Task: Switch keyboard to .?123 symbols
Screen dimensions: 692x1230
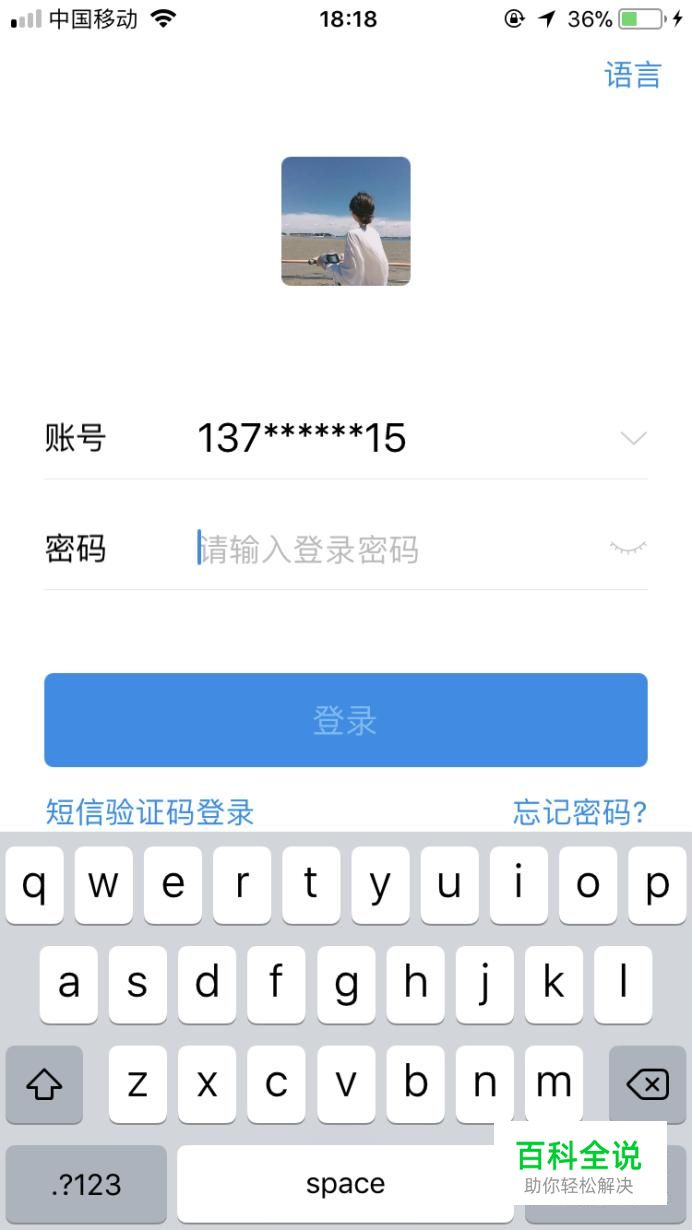Action: [x=86, y=1185]
